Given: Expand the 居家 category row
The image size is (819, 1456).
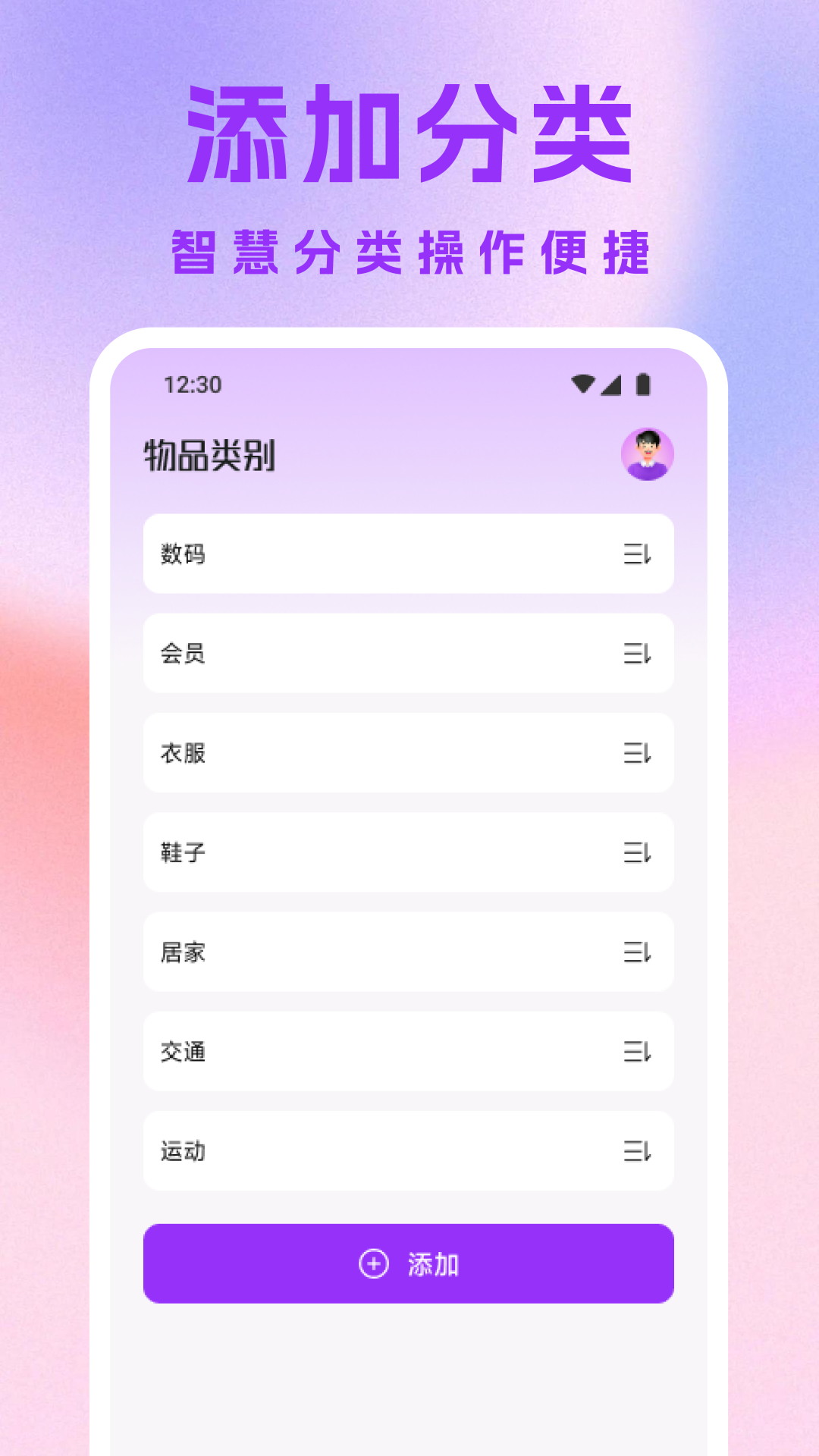Looking at the screenshot, I should (x=408, y=951).
